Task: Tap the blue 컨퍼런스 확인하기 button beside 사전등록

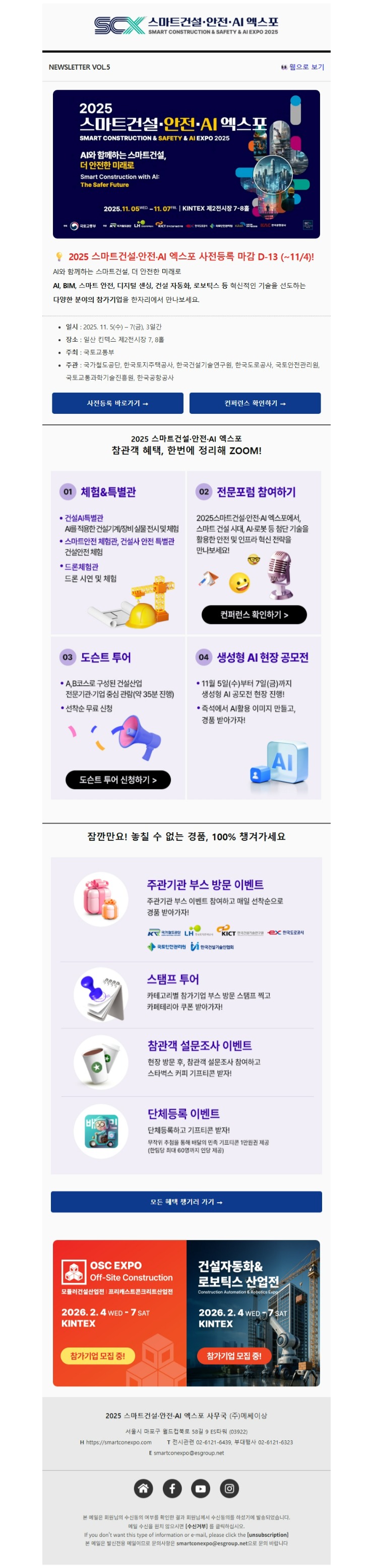Action: click(255, 403)
